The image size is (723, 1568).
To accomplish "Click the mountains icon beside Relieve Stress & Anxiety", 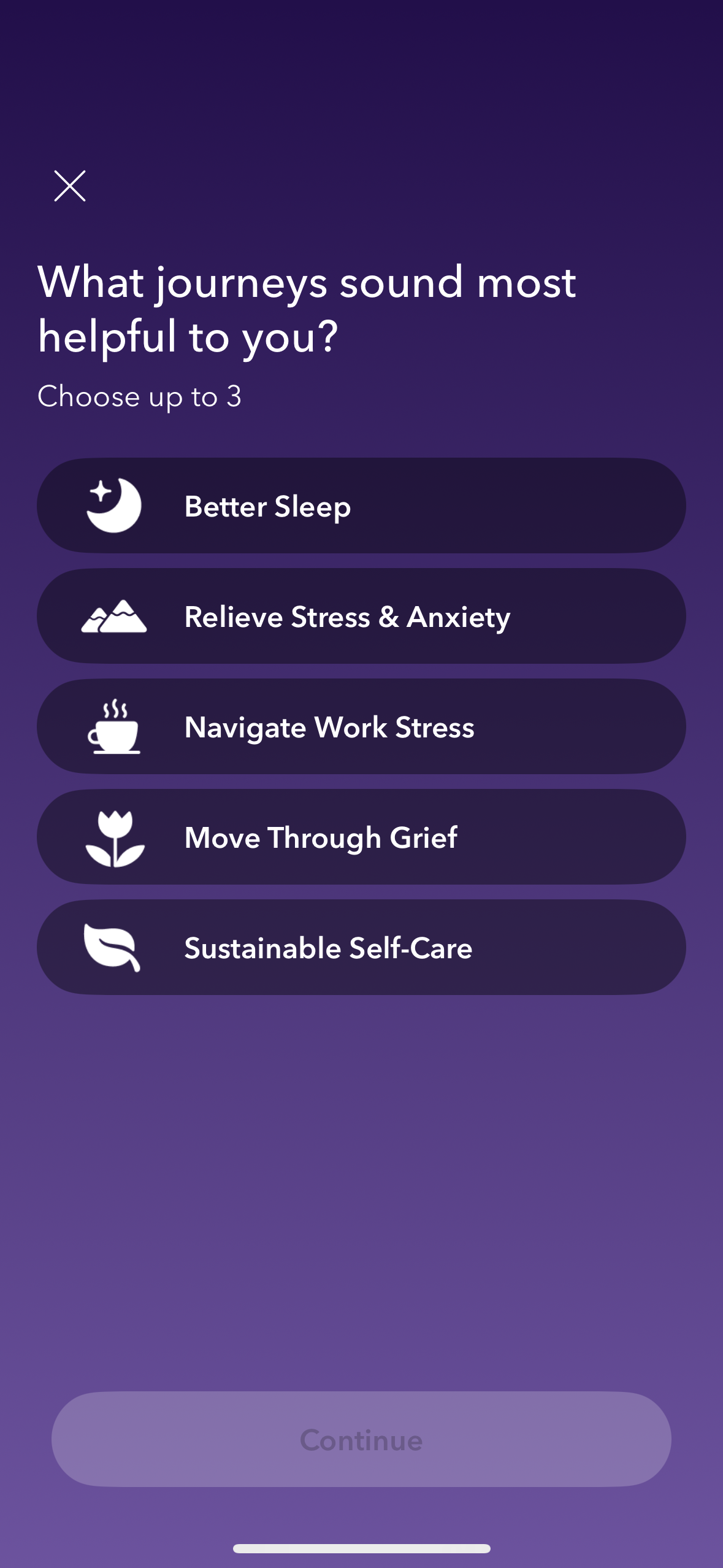I will pyautogui.click(x=114, y=616).
